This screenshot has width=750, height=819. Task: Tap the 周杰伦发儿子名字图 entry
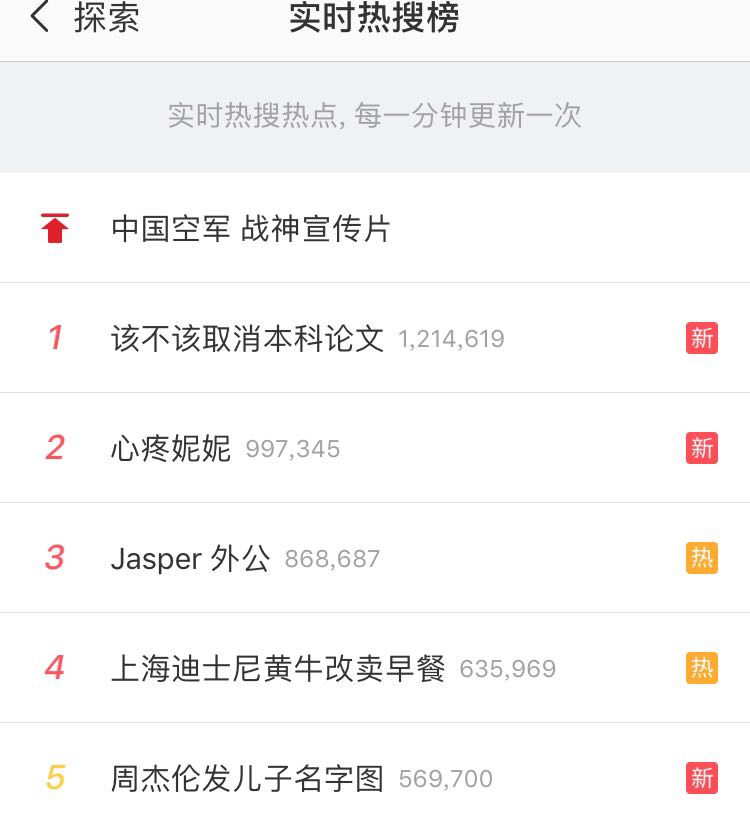(x=247, y=778)
